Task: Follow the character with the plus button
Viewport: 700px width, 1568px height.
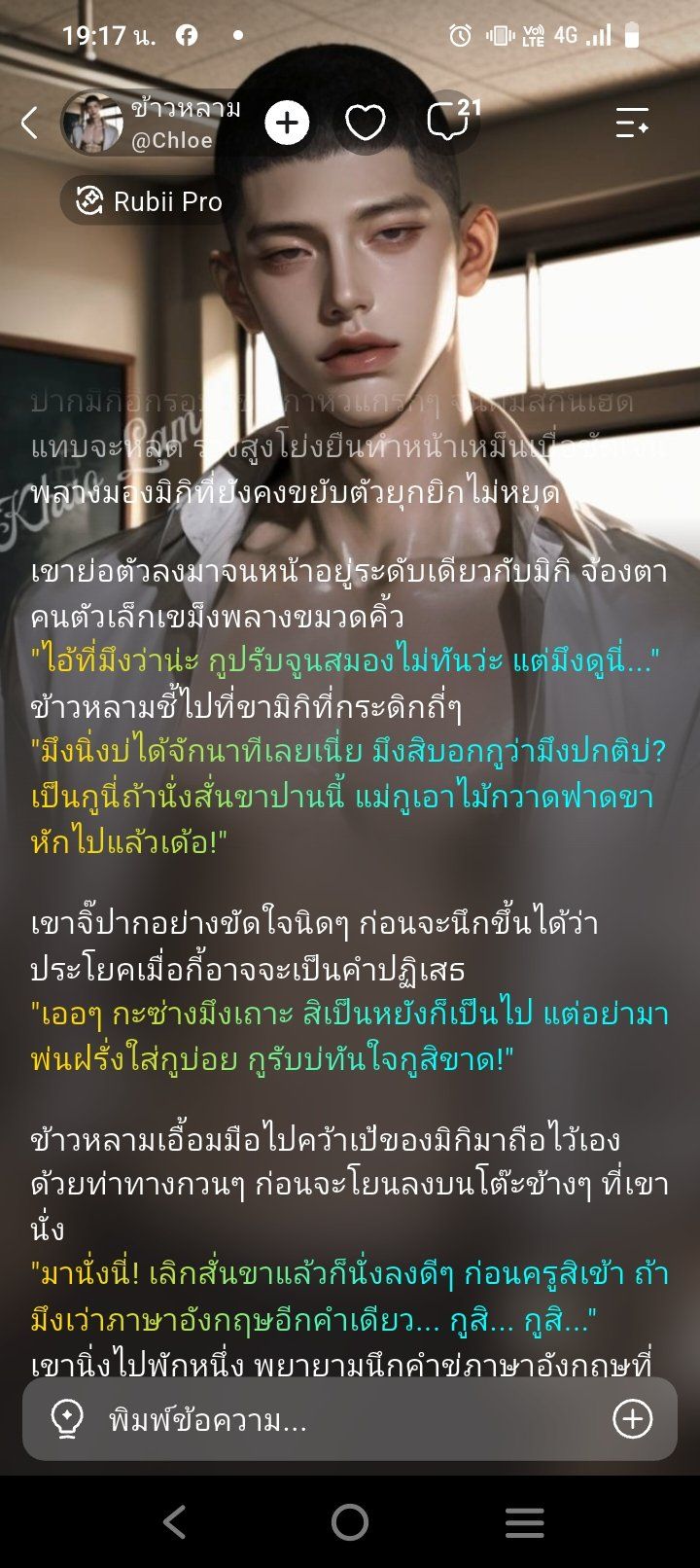Action: [287, 123]
